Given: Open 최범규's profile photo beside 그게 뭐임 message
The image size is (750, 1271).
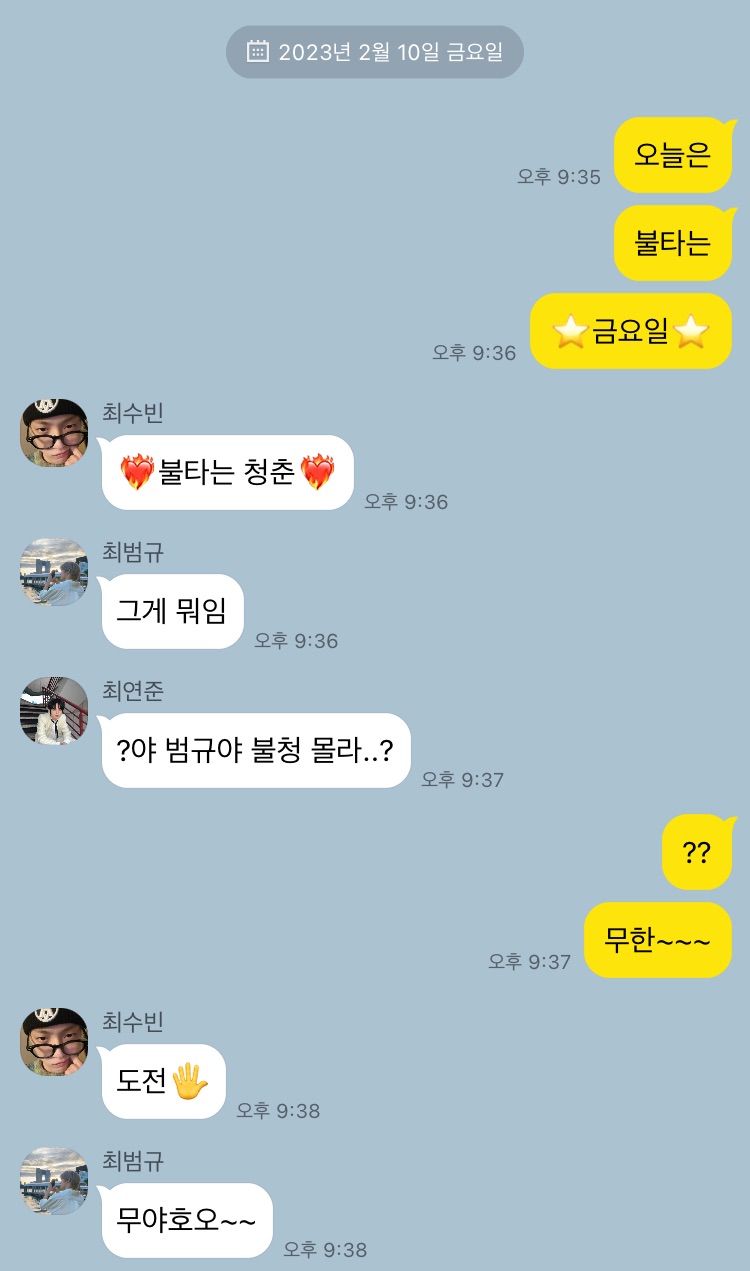Looking at the screenshot, I should 55,572.
